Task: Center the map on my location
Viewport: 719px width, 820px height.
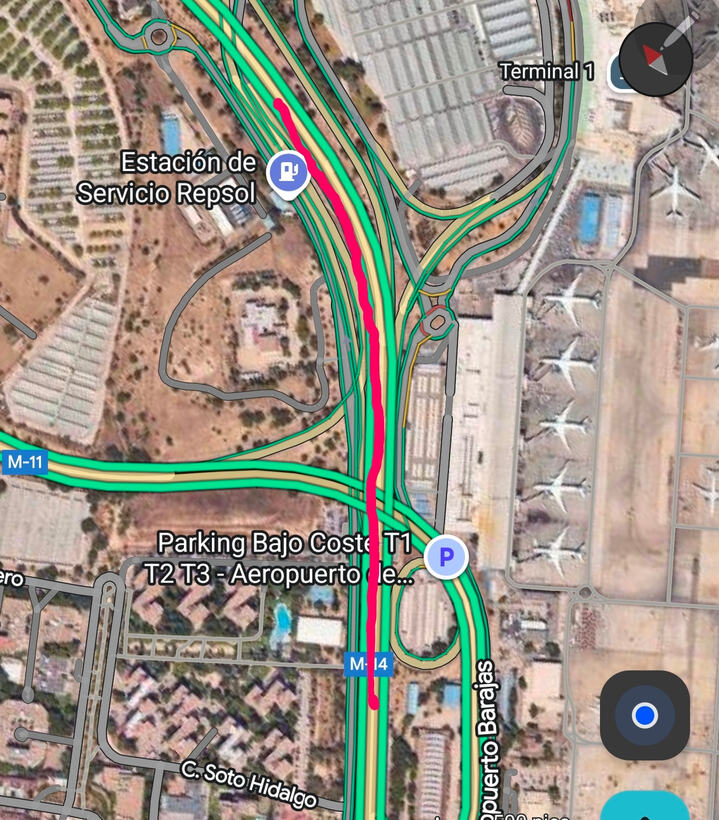Action: pyautogui.click(x=645, y=715)
